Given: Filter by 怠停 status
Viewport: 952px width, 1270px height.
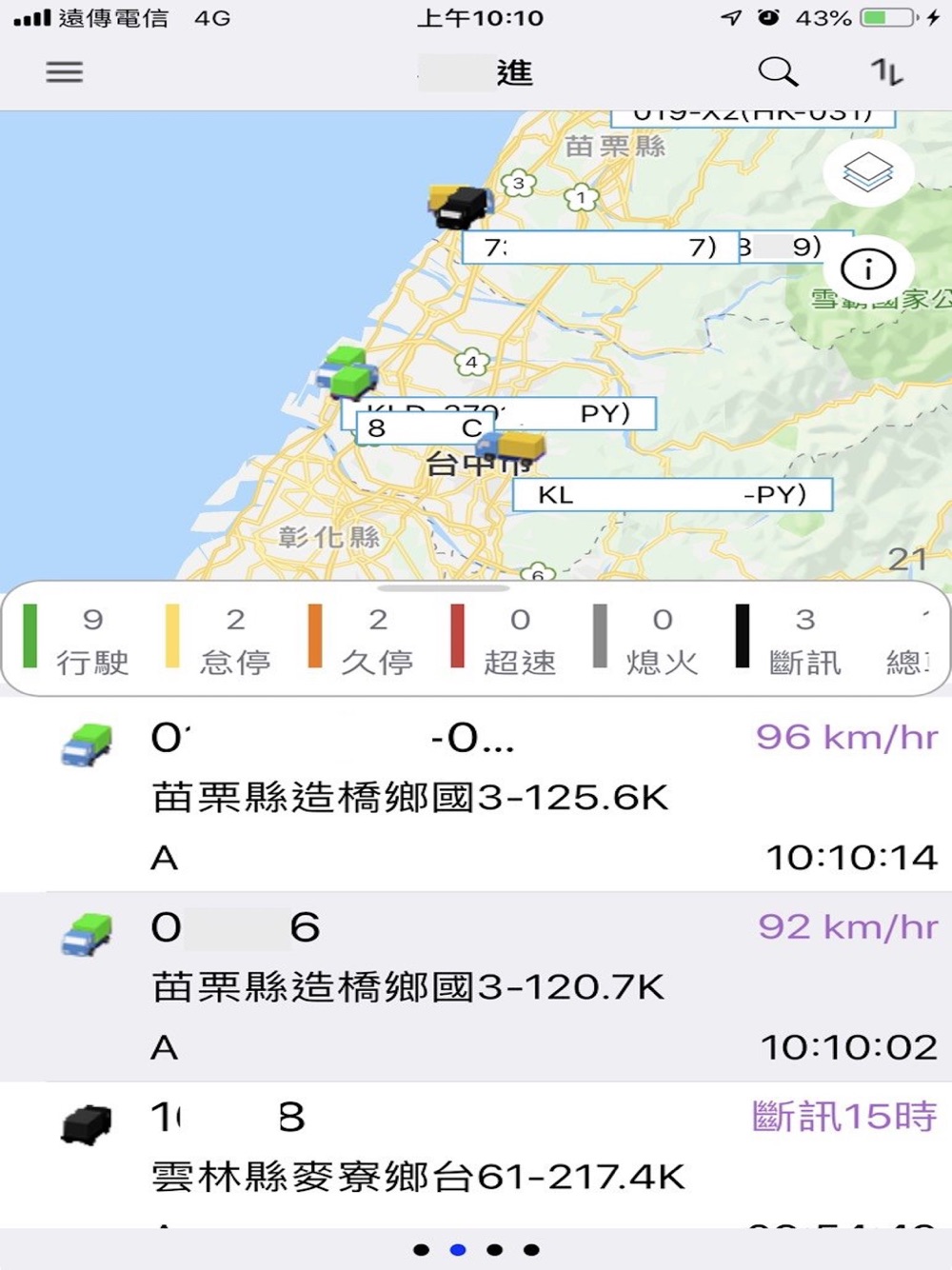Looking at the screenshot, I should (221, 640).
